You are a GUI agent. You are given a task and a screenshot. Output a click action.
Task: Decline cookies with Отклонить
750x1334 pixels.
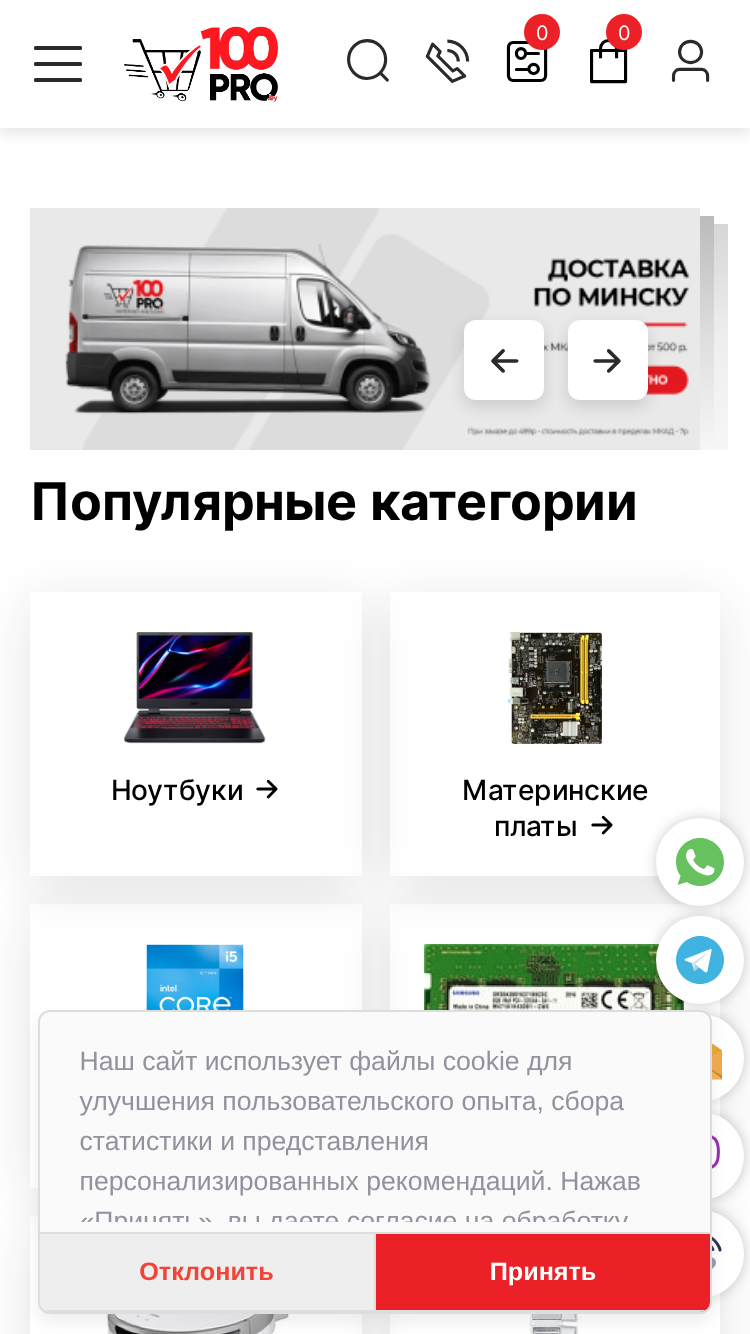[206, 1271]
